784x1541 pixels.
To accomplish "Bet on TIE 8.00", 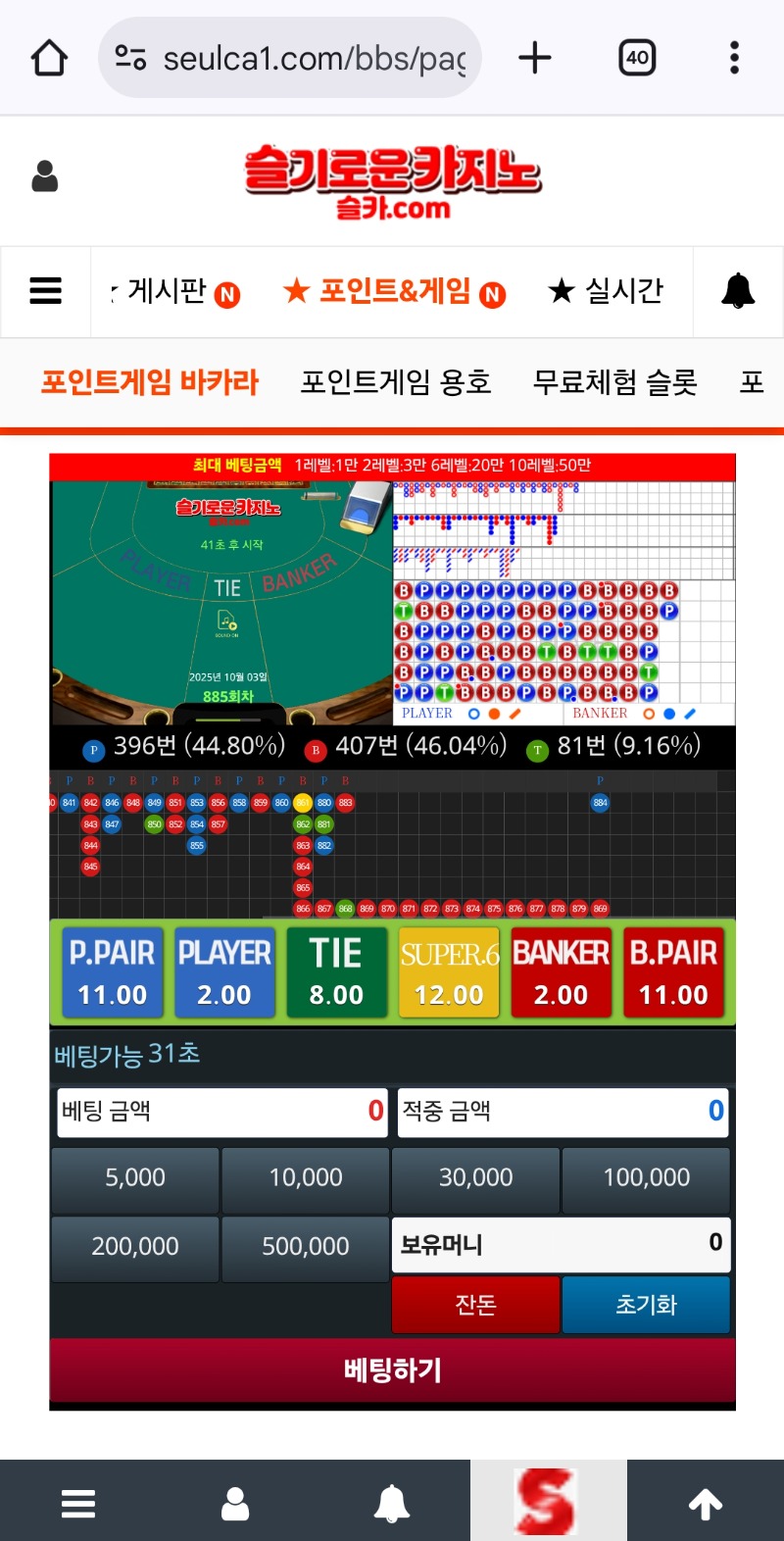I will click(336, 970).
